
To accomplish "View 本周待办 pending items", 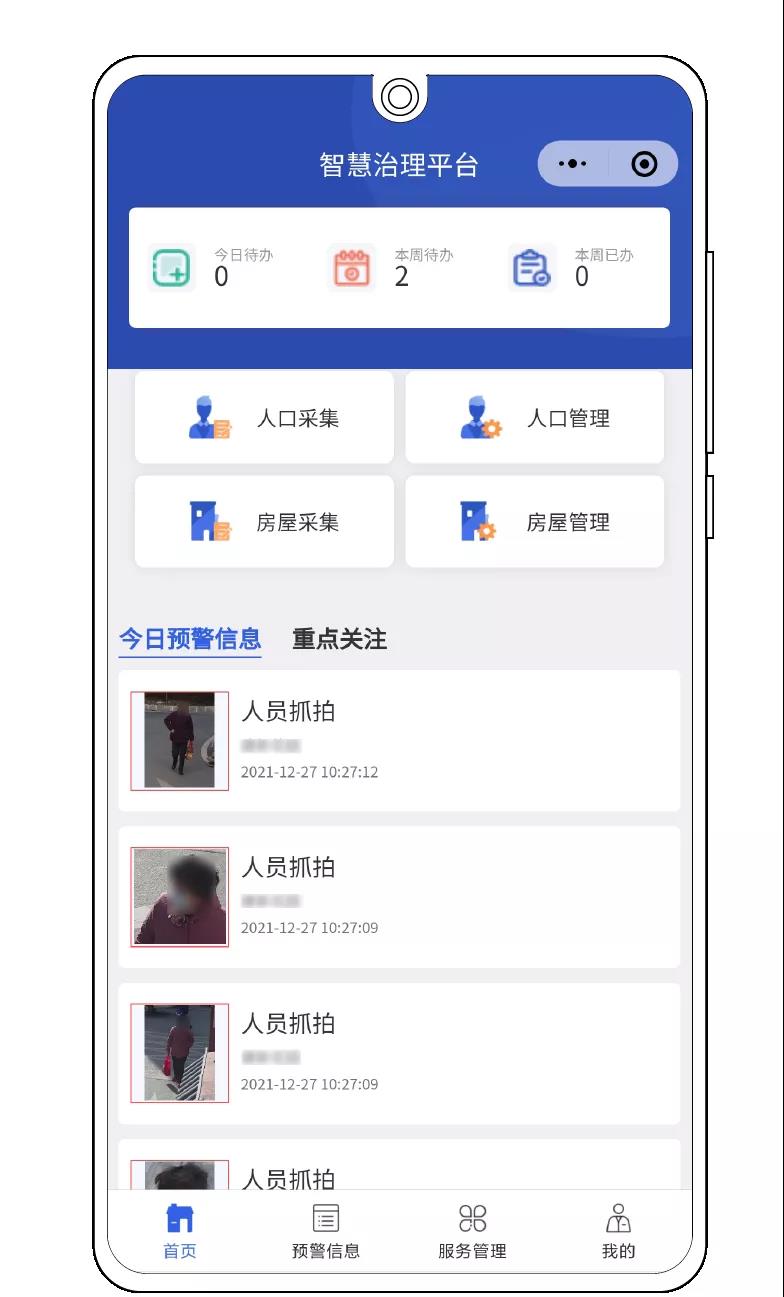I will pos(392,268).
